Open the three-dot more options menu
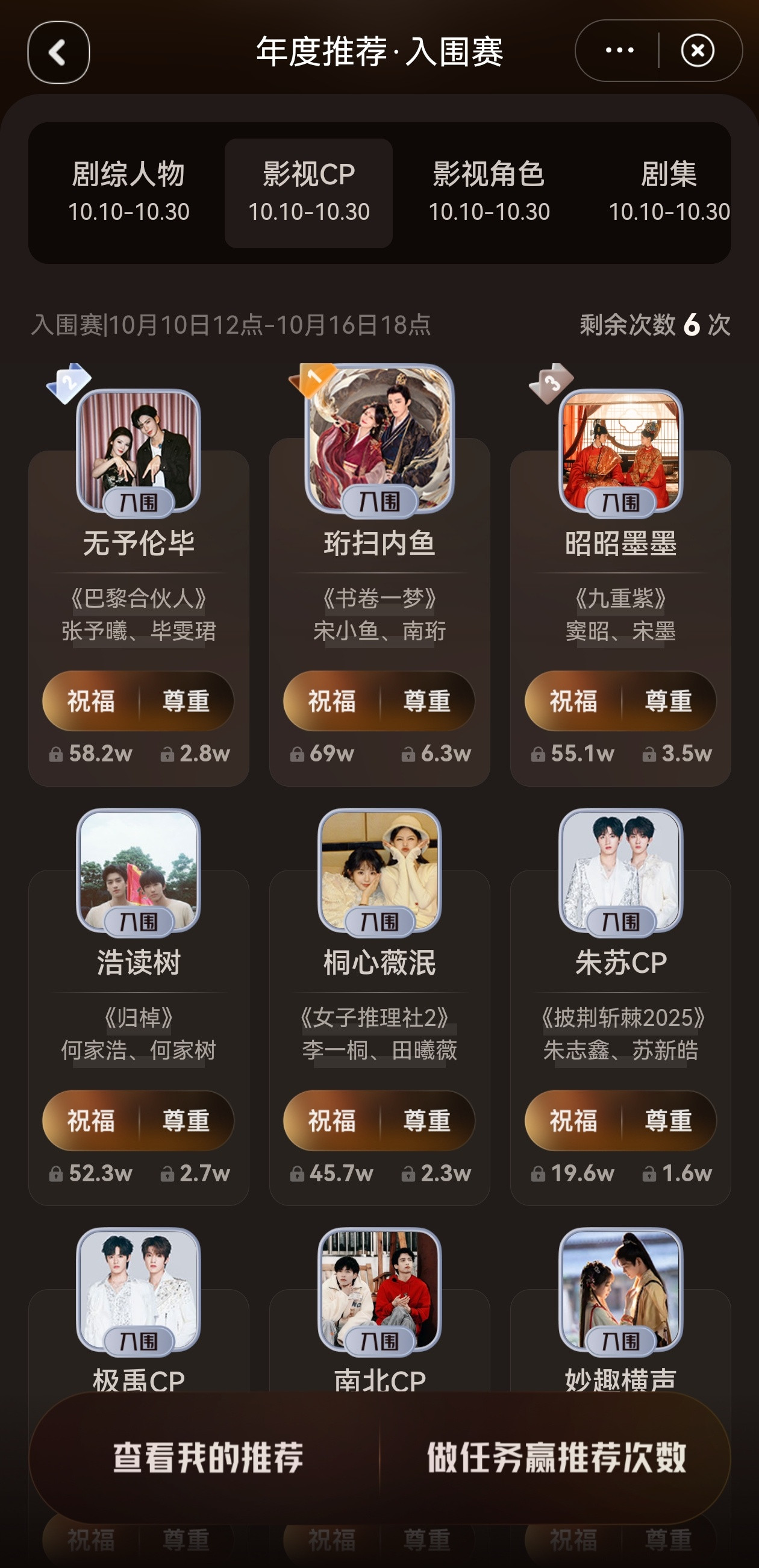This screenshot has width=759, height=1568. click(619, 51)
